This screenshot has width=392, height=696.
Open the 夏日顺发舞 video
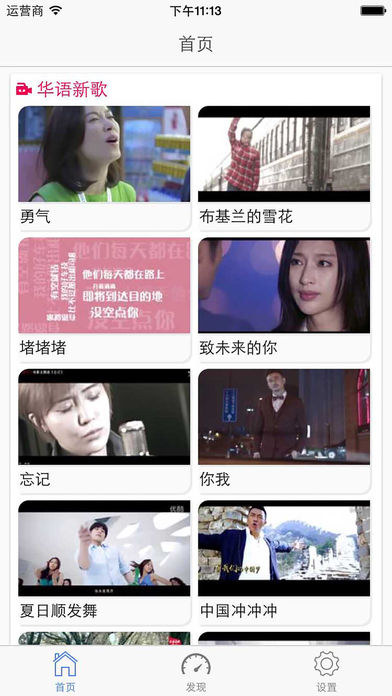[104, 562]
